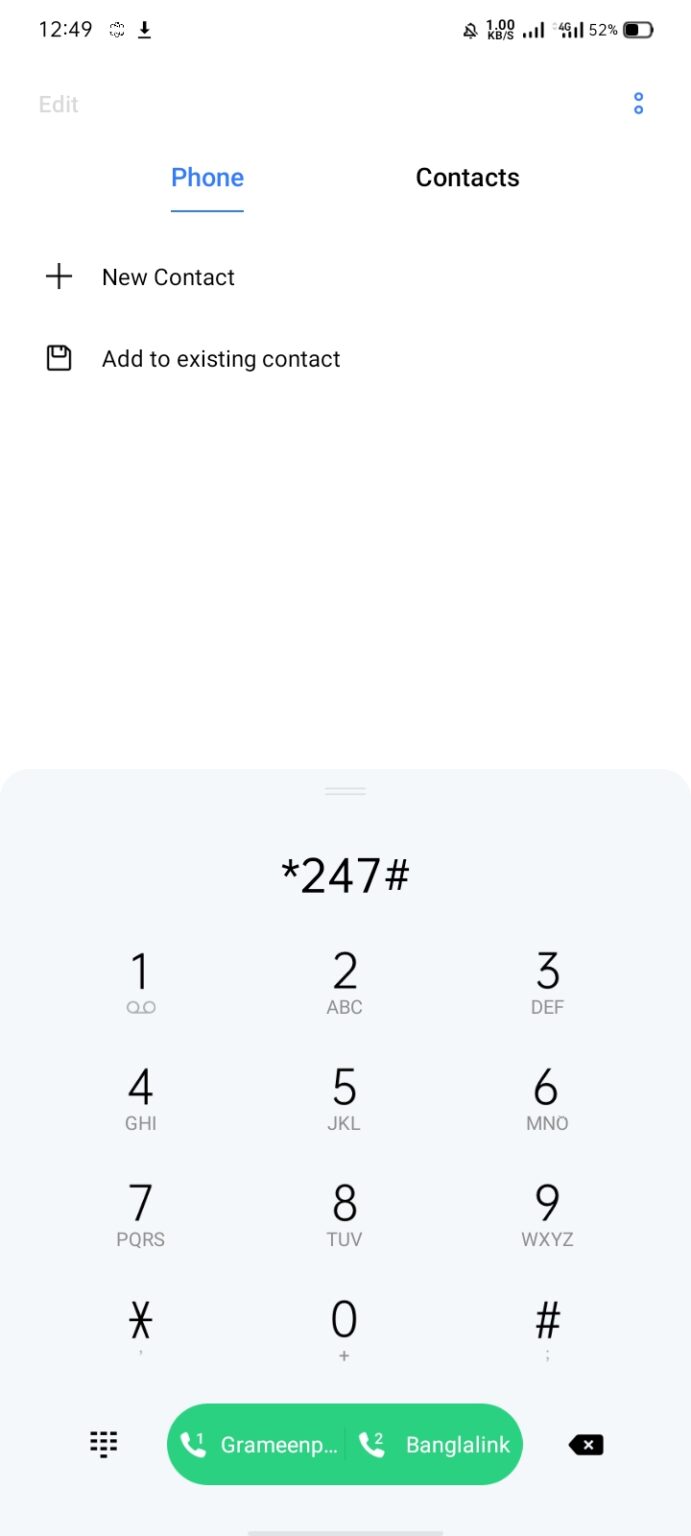Call using SIM 1 Grameenphone
691x1536 pixels.
(257, 1444)
